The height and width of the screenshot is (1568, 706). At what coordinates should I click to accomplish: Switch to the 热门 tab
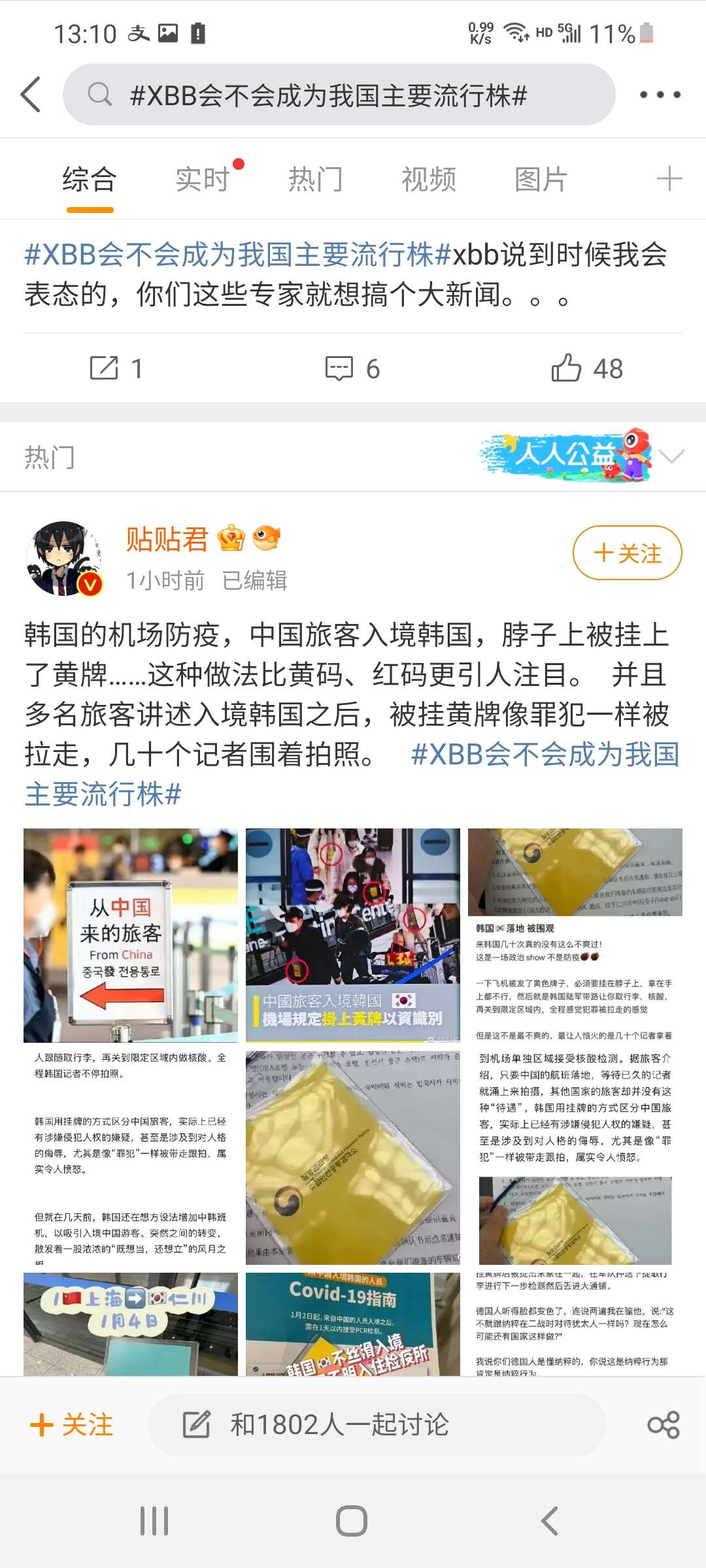click(316, 180)
